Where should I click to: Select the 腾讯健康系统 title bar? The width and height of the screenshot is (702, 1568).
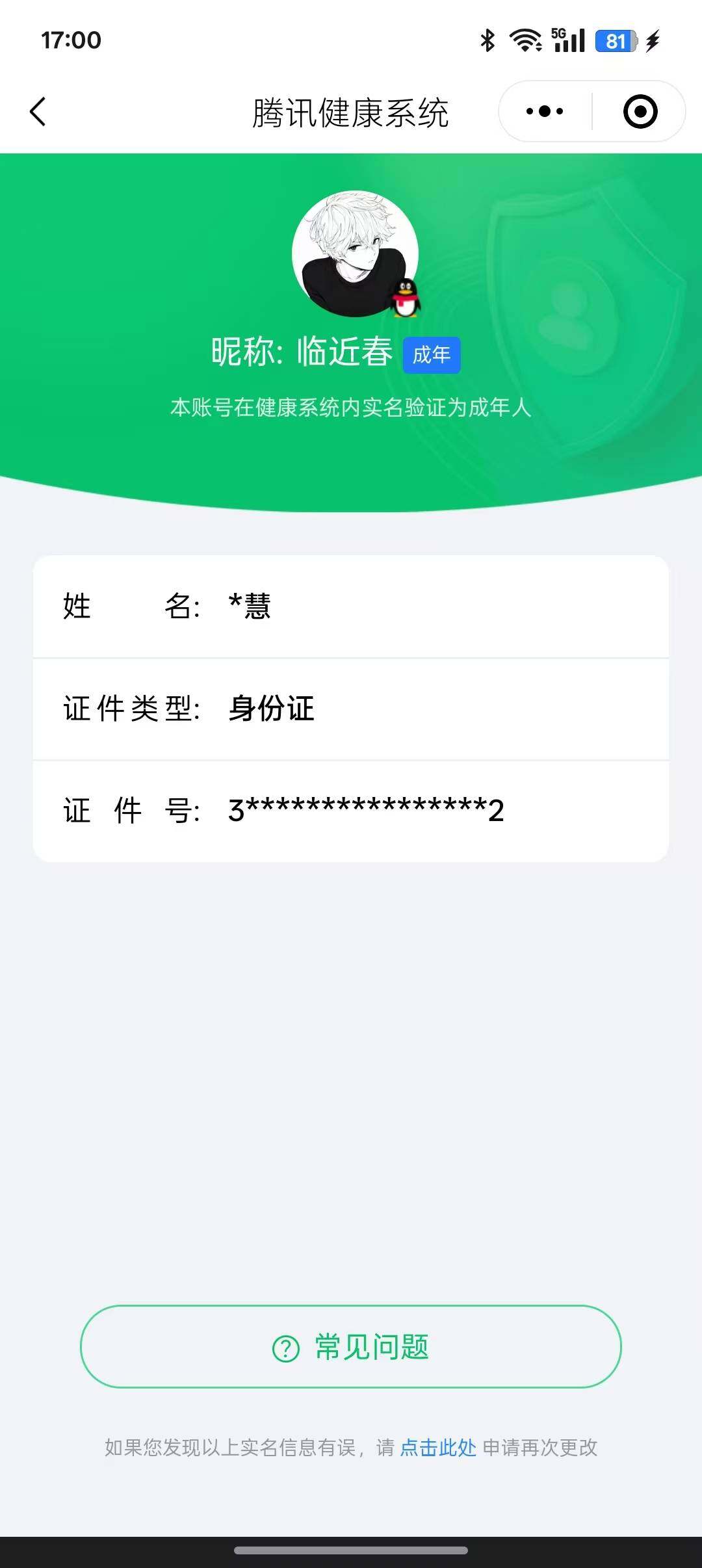tap(351, 111)
